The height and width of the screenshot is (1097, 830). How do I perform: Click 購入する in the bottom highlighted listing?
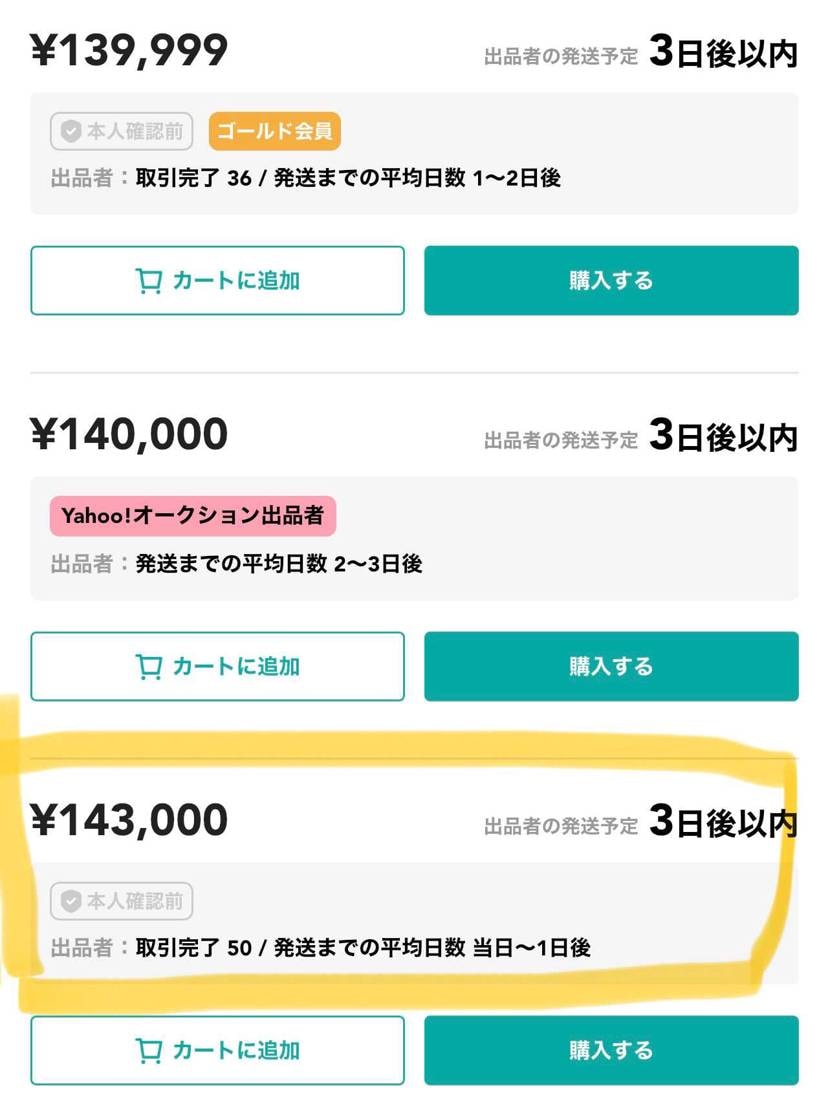611,1050
